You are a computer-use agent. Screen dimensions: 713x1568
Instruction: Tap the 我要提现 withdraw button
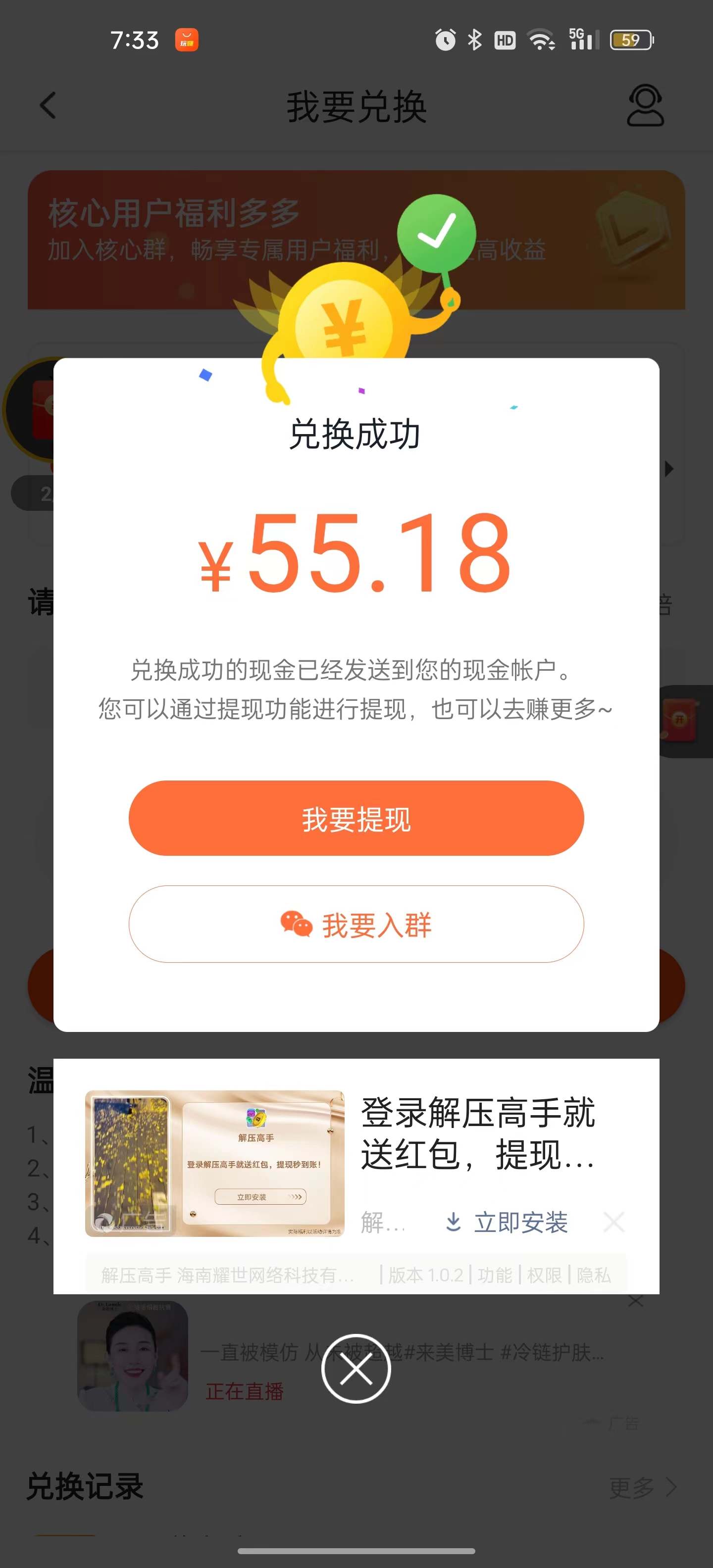[x=356, y=818]
